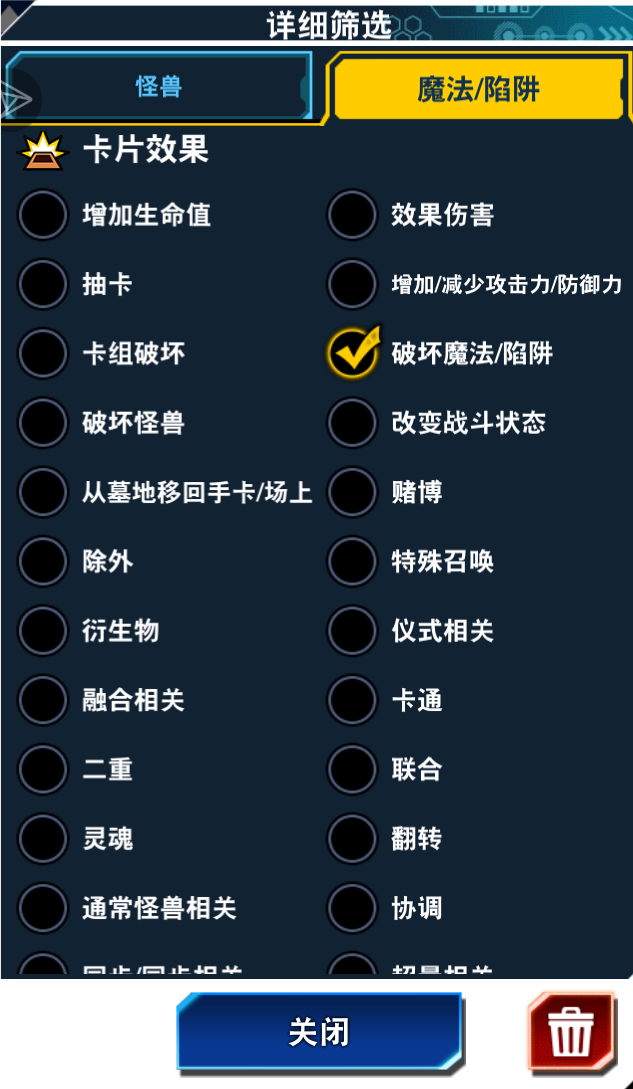
Task: Check the 特殊召唤 option
Action: 352,561
